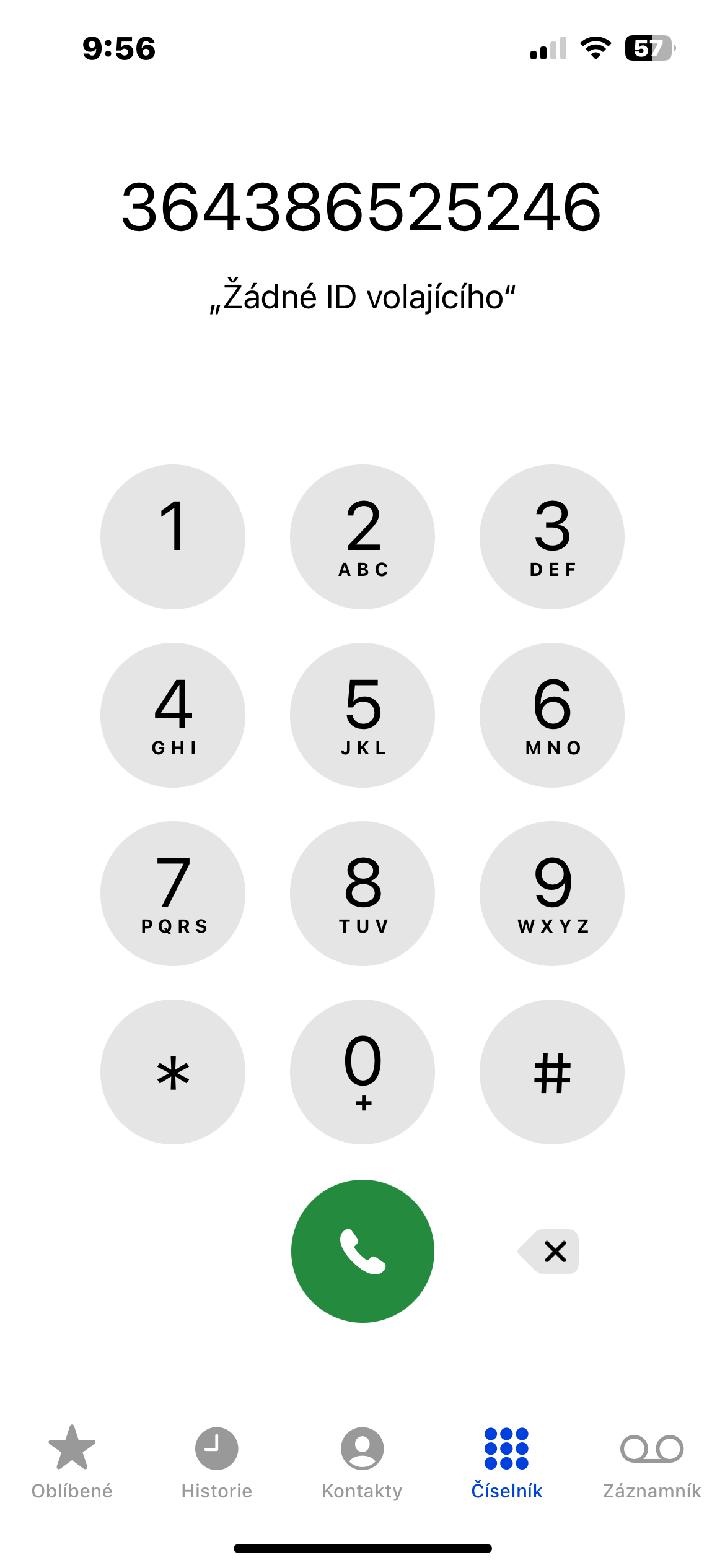Select the Číselník tab

point(507,1461)
